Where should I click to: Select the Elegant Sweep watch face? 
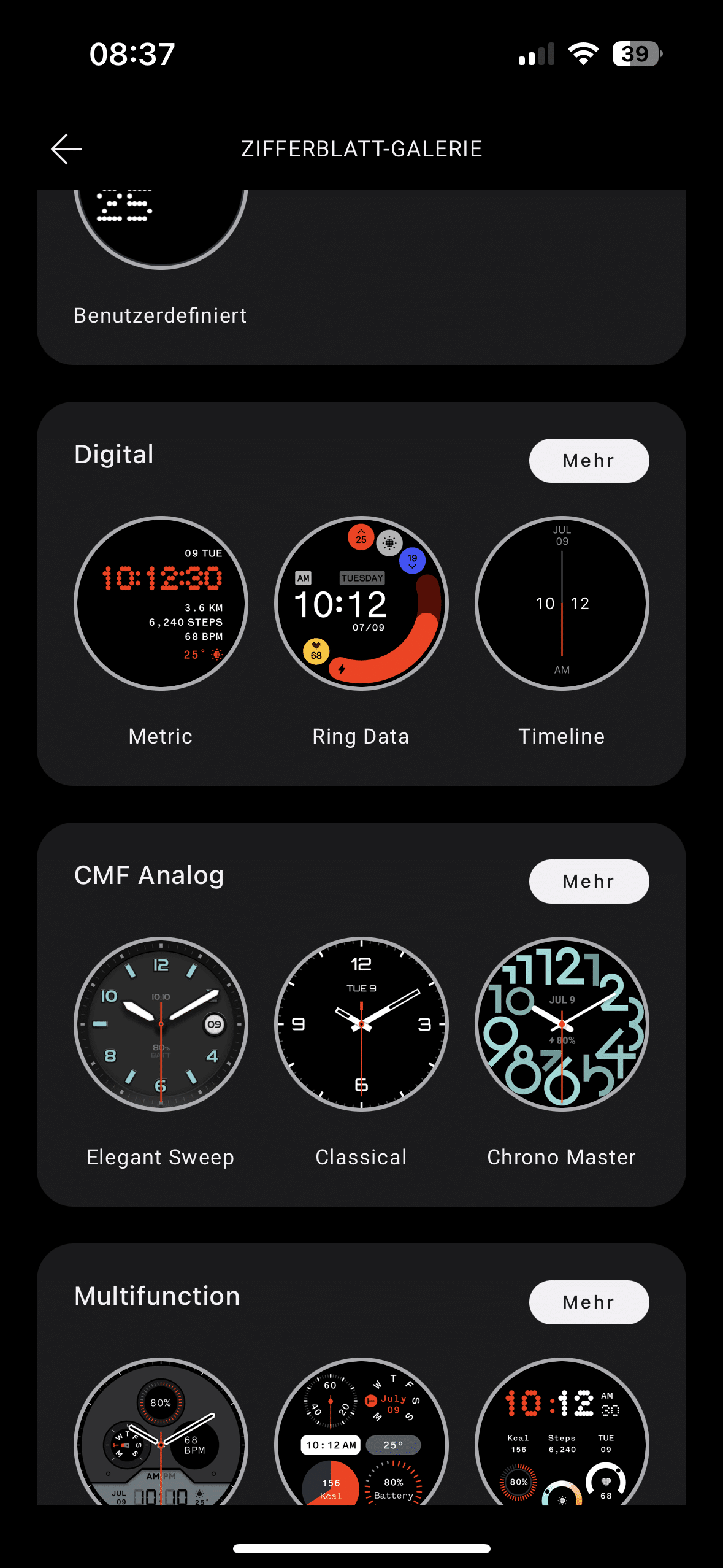161,1024
